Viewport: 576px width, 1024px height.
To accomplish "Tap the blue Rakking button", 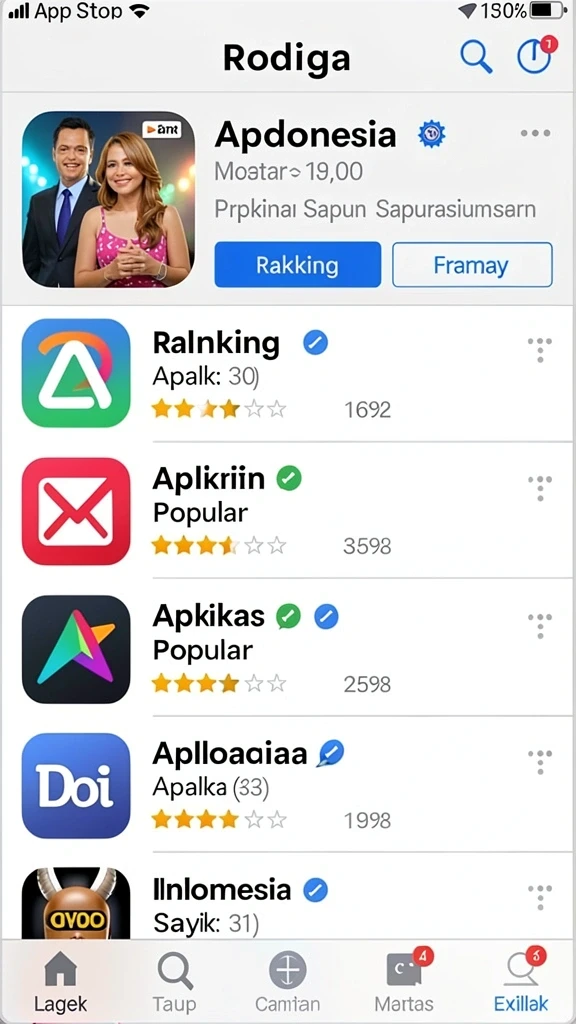I will 298,264.
